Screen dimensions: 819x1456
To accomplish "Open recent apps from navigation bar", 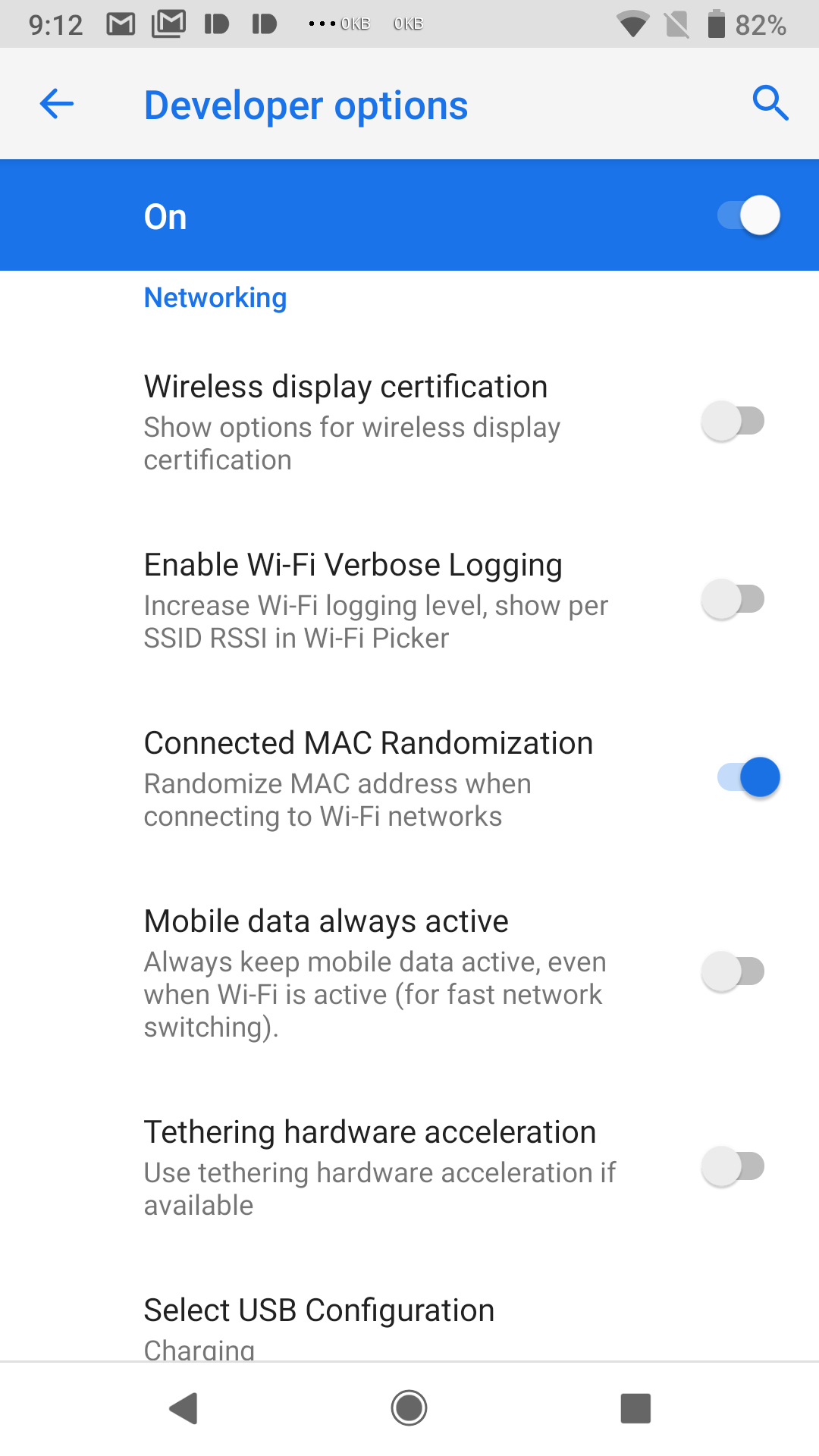I will click(635, 1408).
